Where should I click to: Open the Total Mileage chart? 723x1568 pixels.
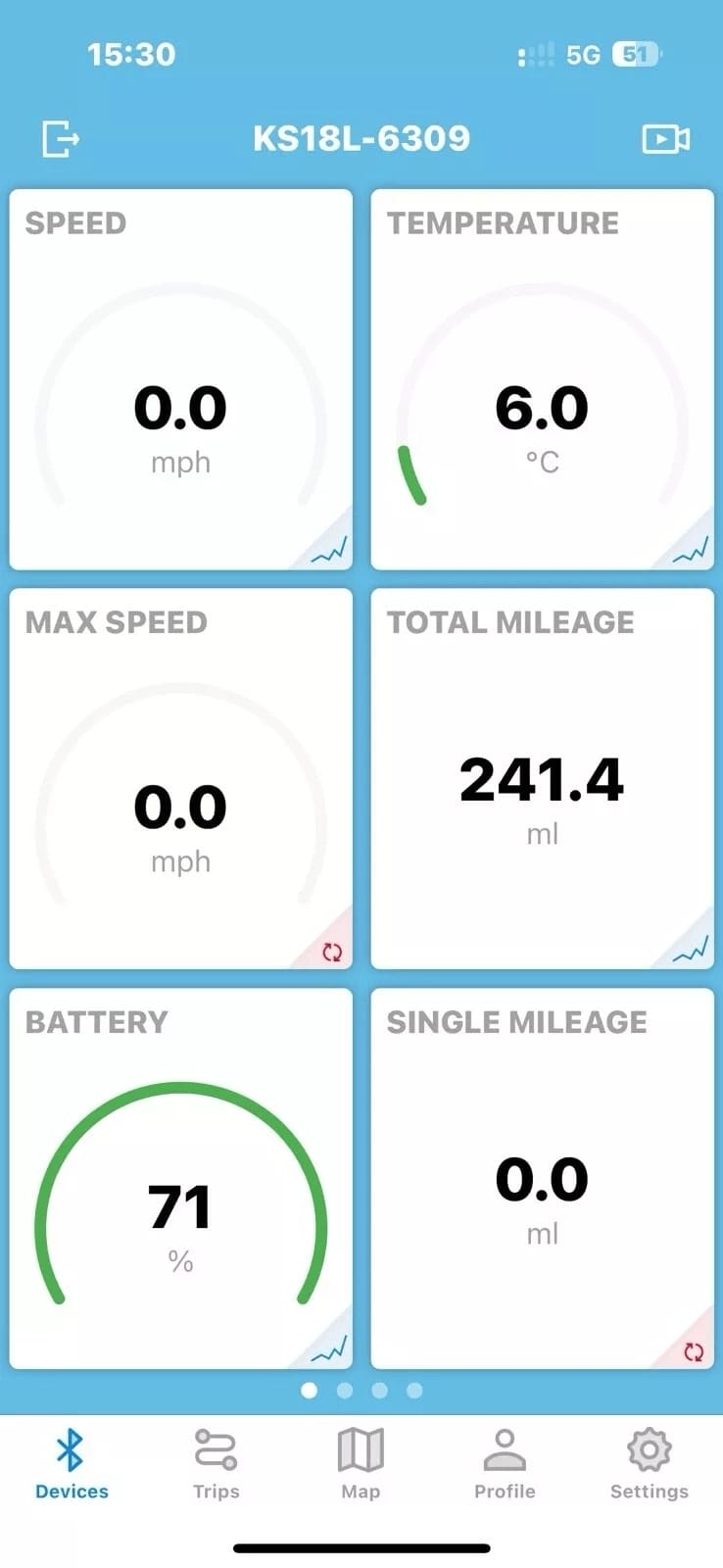click(692, 950)
